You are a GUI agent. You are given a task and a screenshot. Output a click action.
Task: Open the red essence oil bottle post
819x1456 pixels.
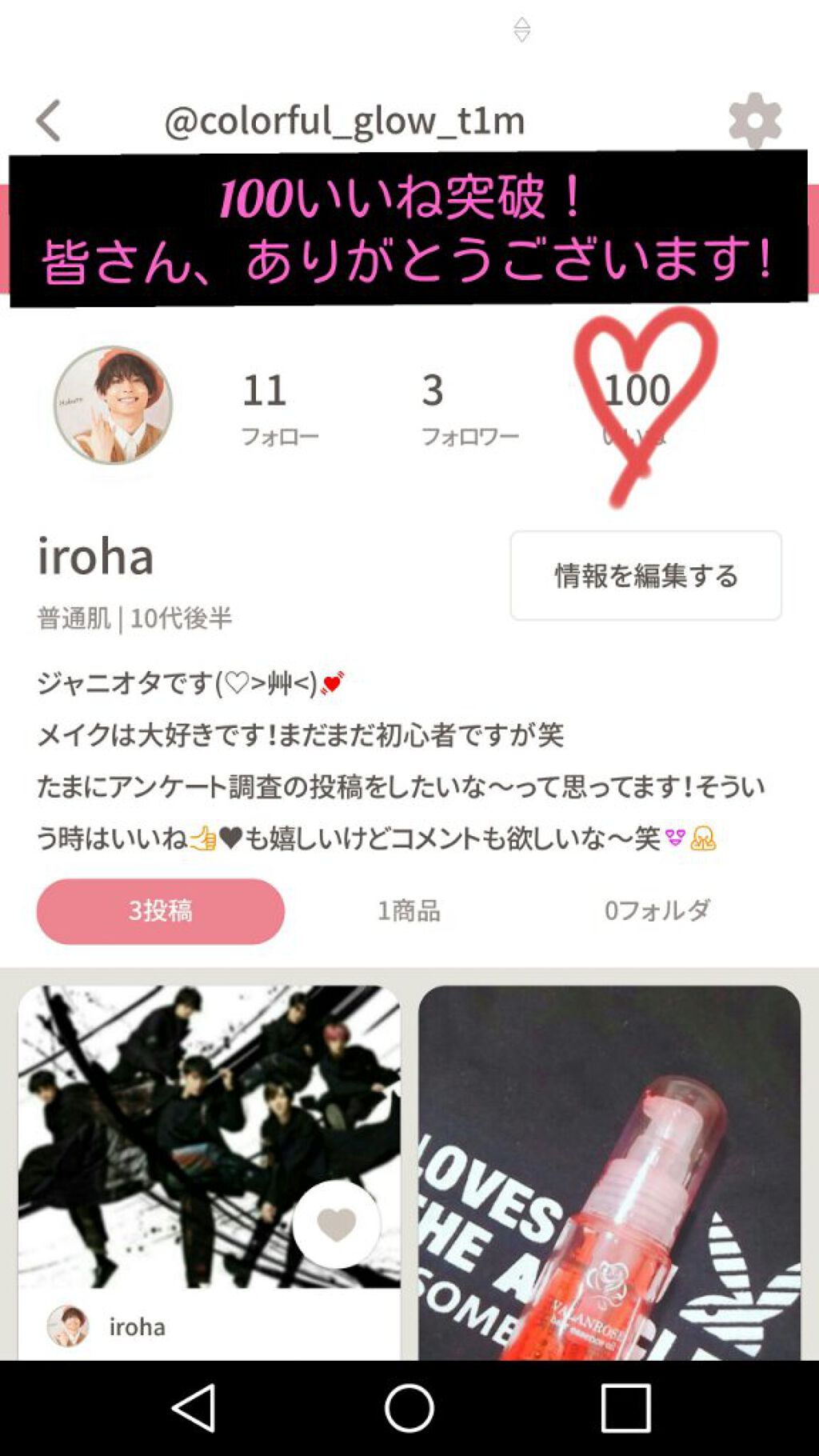(616, 1160)
